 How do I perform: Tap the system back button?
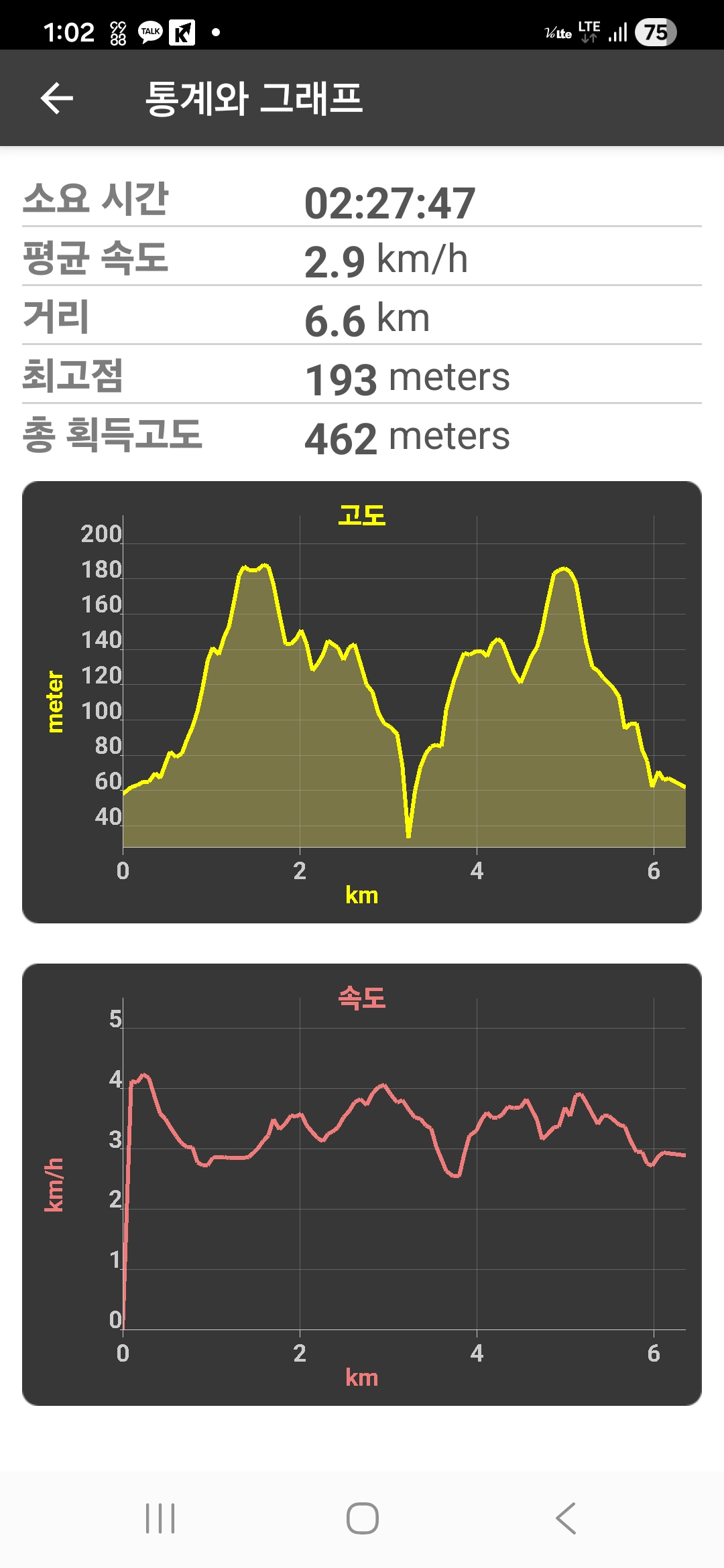[566, 1518]
